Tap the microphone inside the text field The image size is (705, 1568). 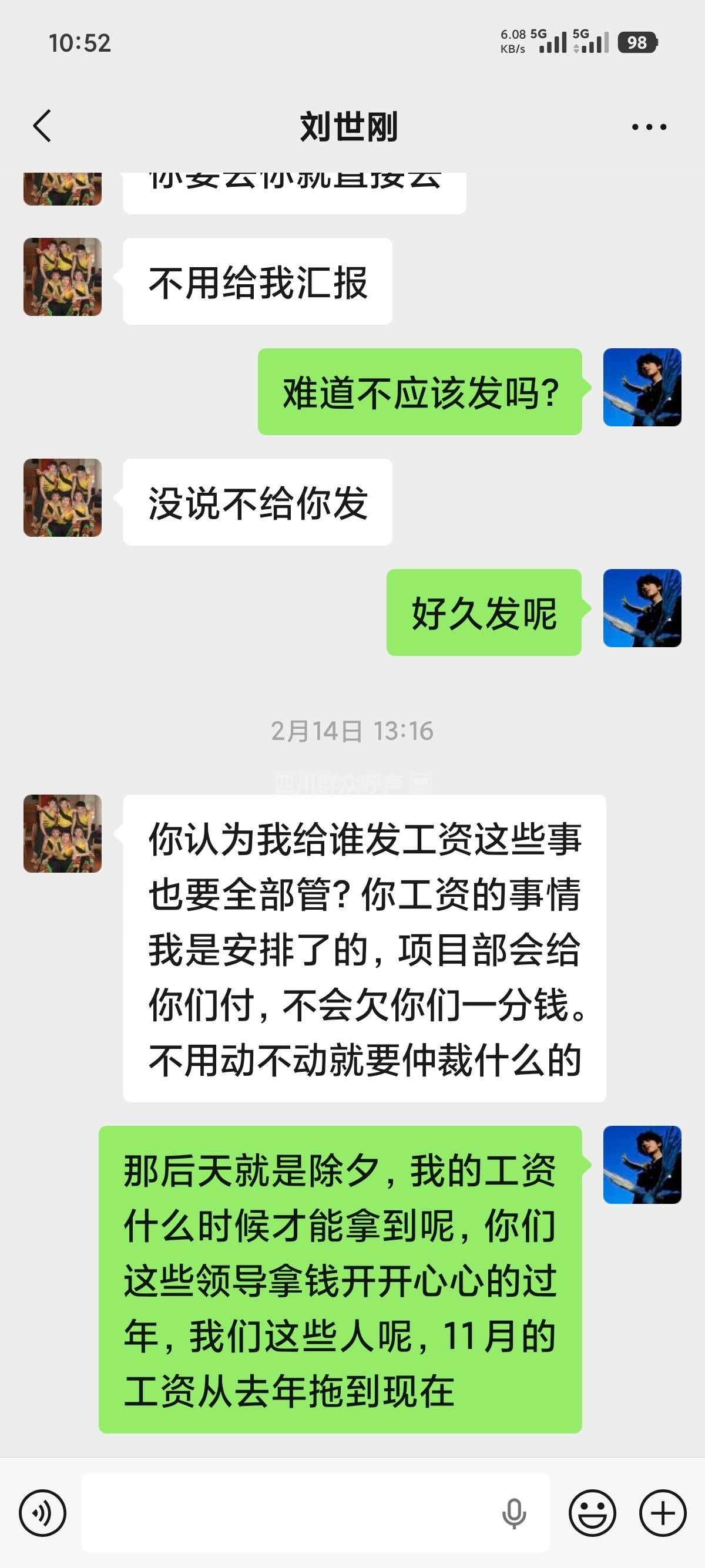tap(514, 1513)
